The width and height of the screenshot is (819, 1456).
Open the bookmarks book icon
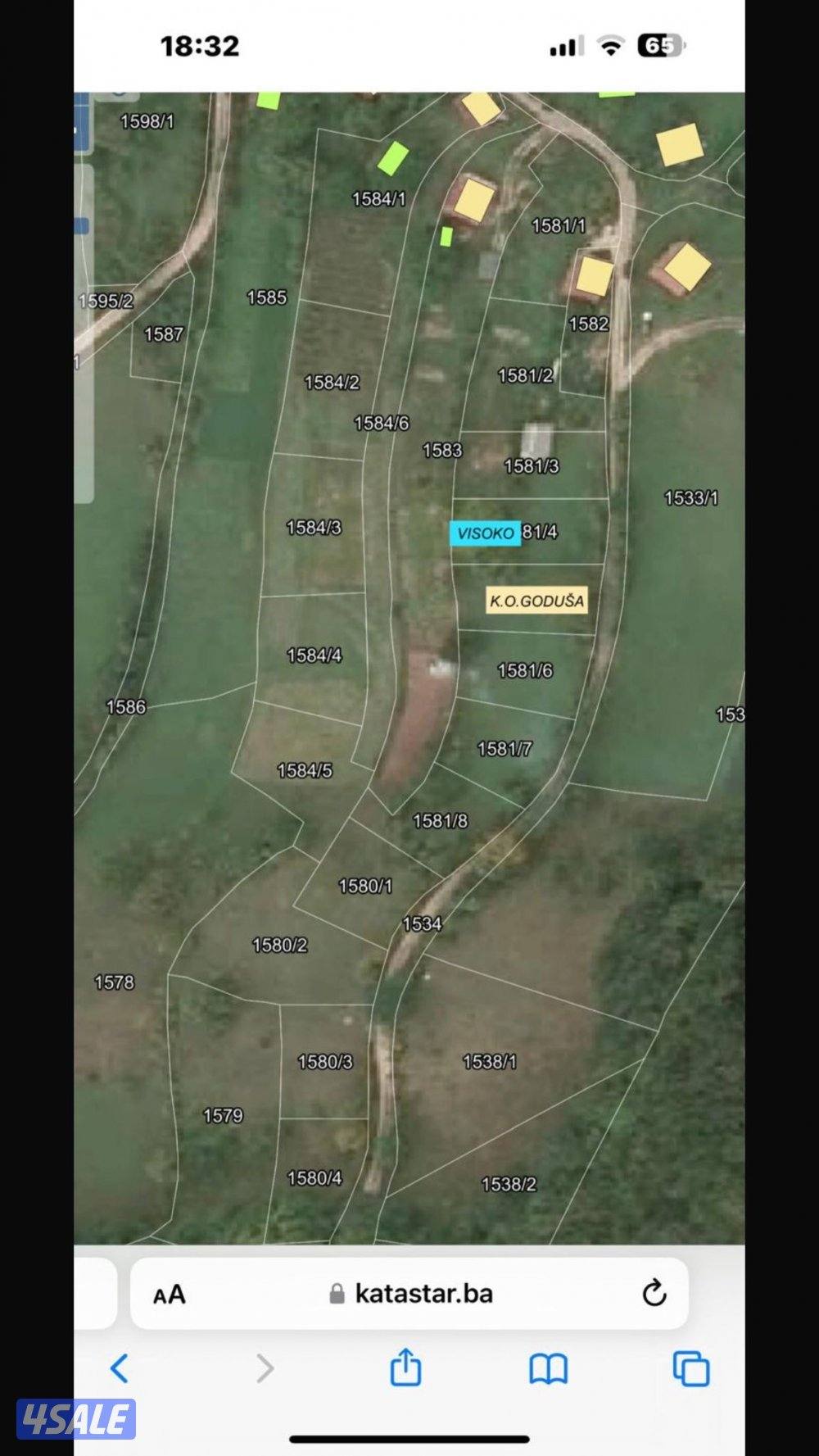(x=548, y=1368)
